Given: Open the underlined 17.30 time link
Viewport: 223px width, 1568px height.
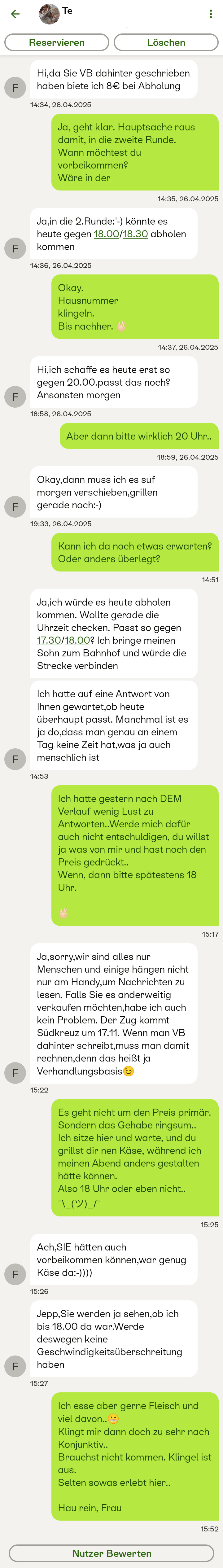Looking at the screenshot, I should coord(49,640).
